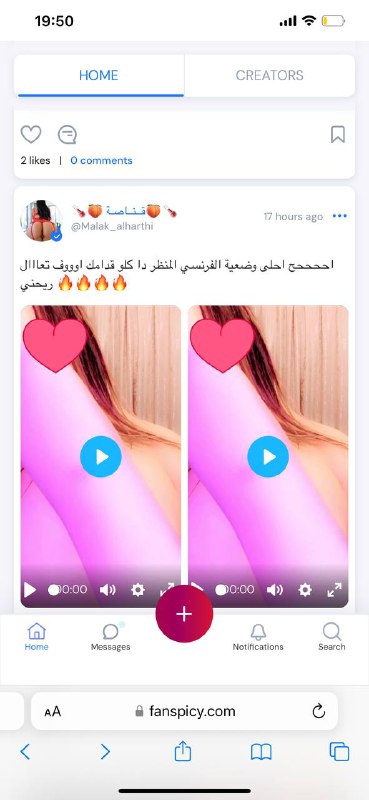Open @Malak_alharthi profile picture

pos(41,220)
